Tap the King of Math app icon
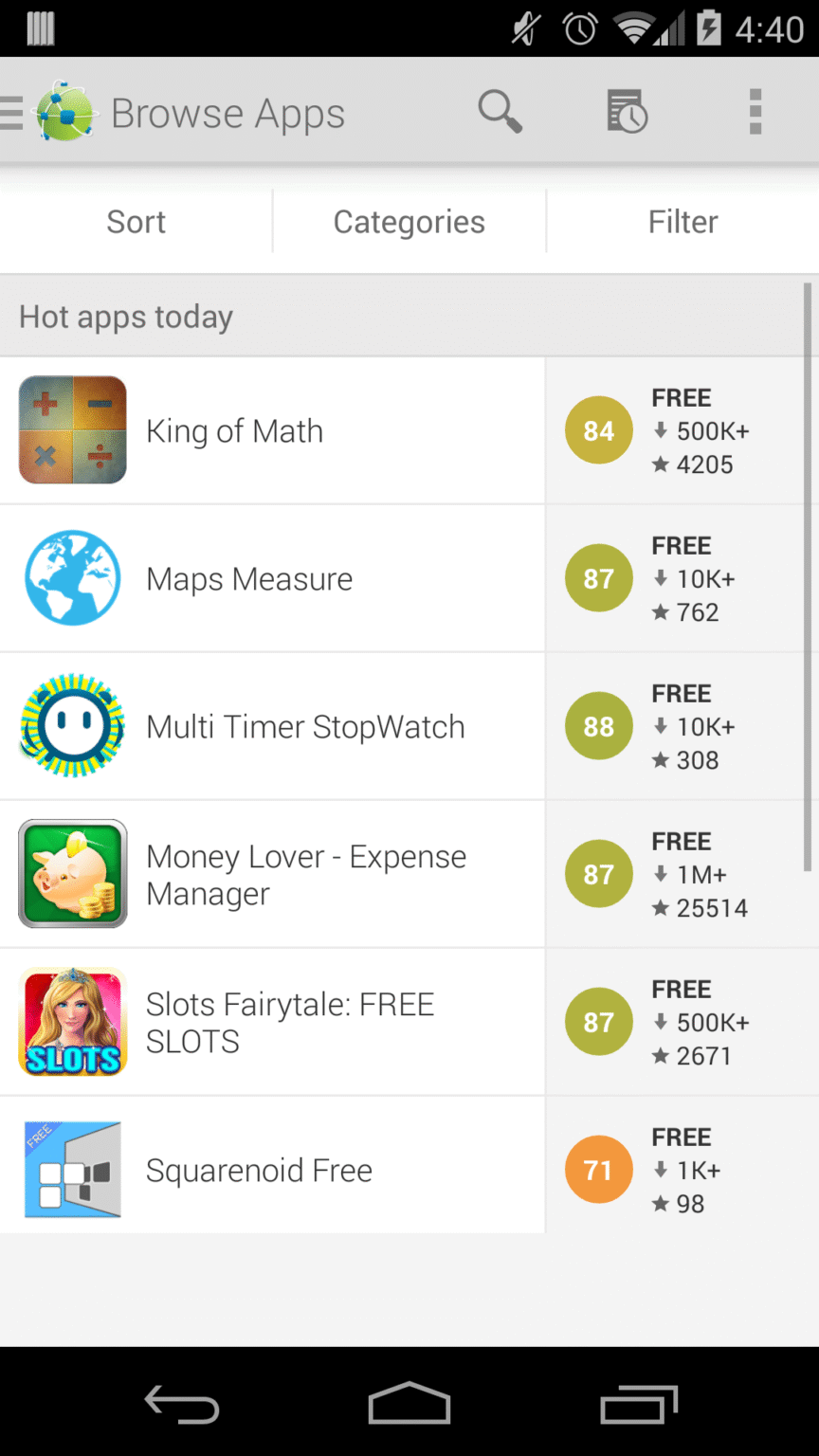Image resolution: width=819 pixels, height=1456 pixels. (x=72, y=429)
